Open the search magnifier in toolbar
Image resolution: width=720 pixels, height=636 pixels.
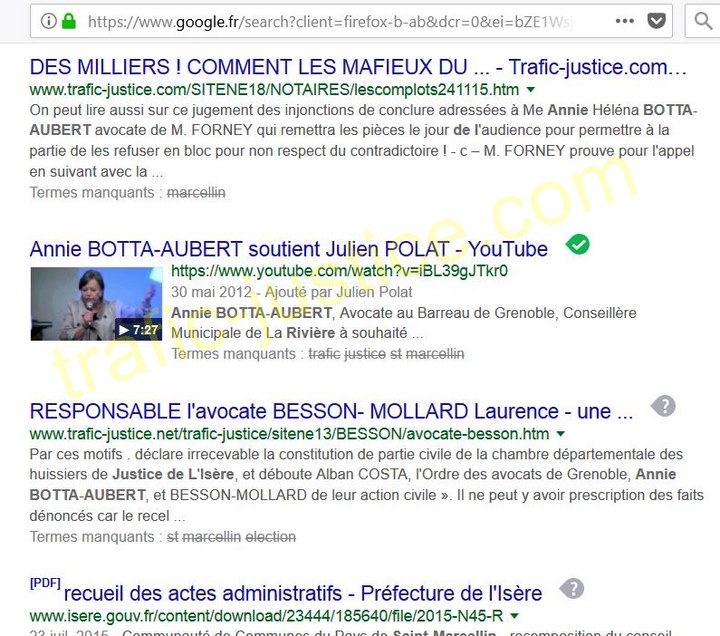pos(704,20)
